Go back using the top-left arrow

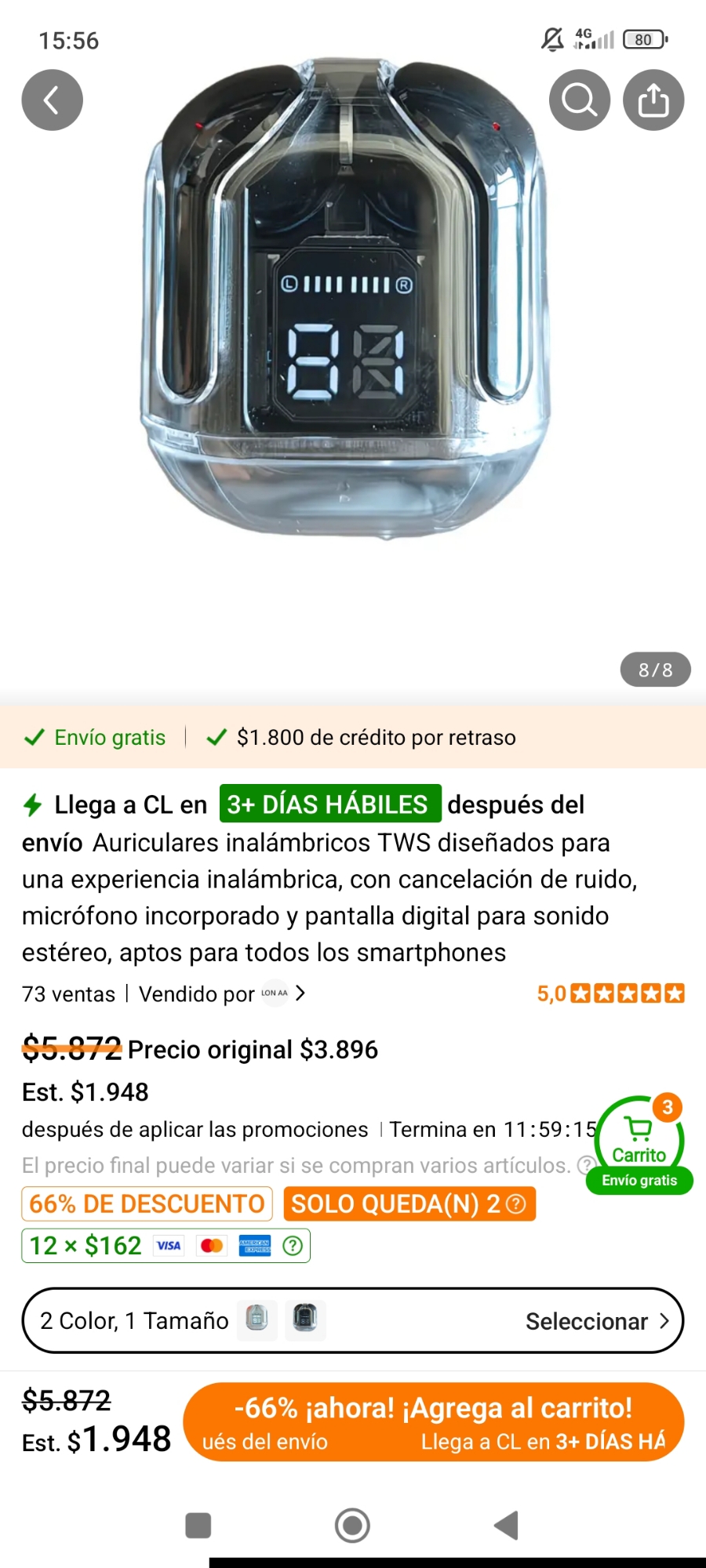coord(52,100)
